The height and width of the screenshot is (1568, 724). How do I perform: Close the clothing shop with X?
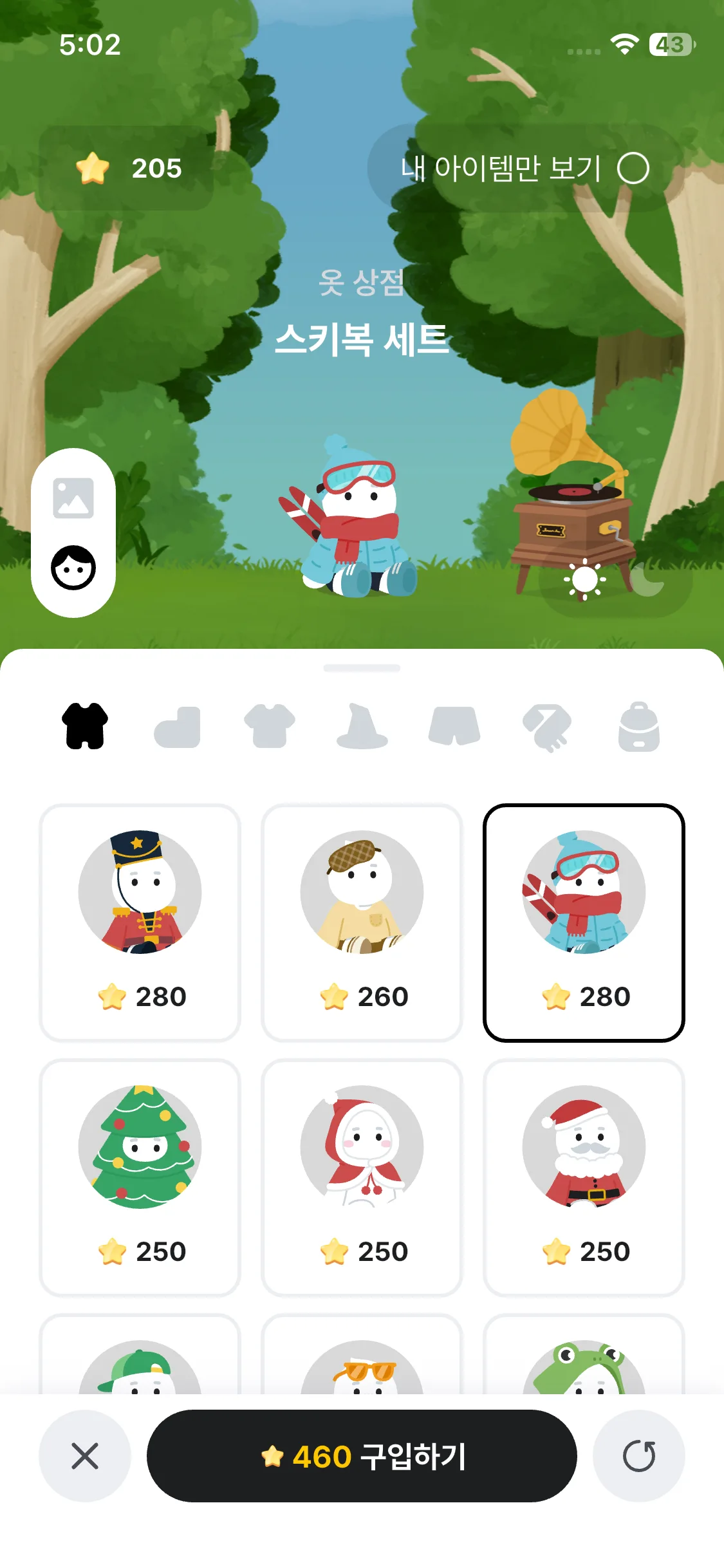point(85,1456)
